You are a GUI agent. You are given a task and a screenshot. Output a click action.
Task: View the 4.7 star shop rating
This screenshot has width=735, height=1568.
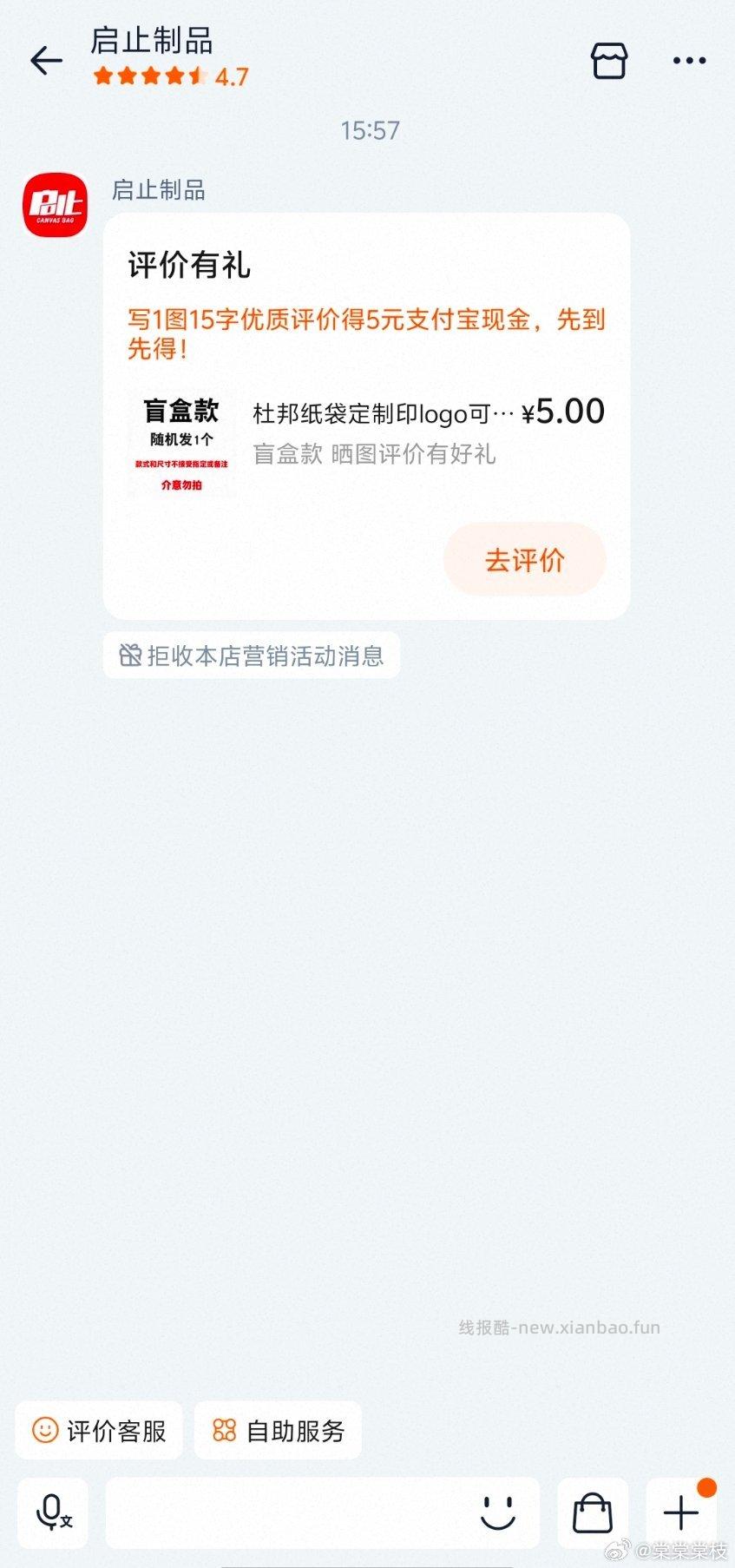[x=168, y=78]
